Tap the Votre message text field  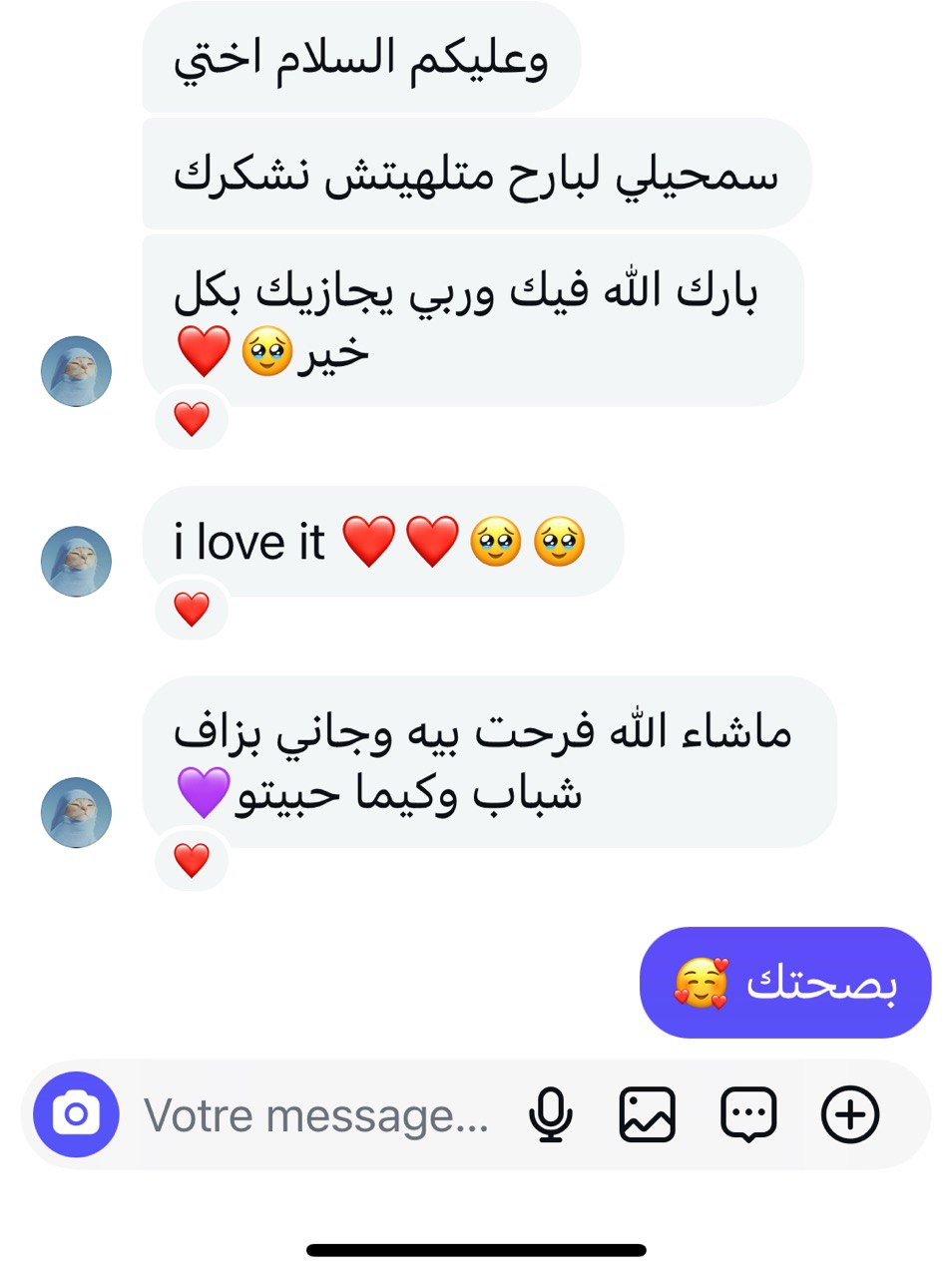click(317, 1115)
